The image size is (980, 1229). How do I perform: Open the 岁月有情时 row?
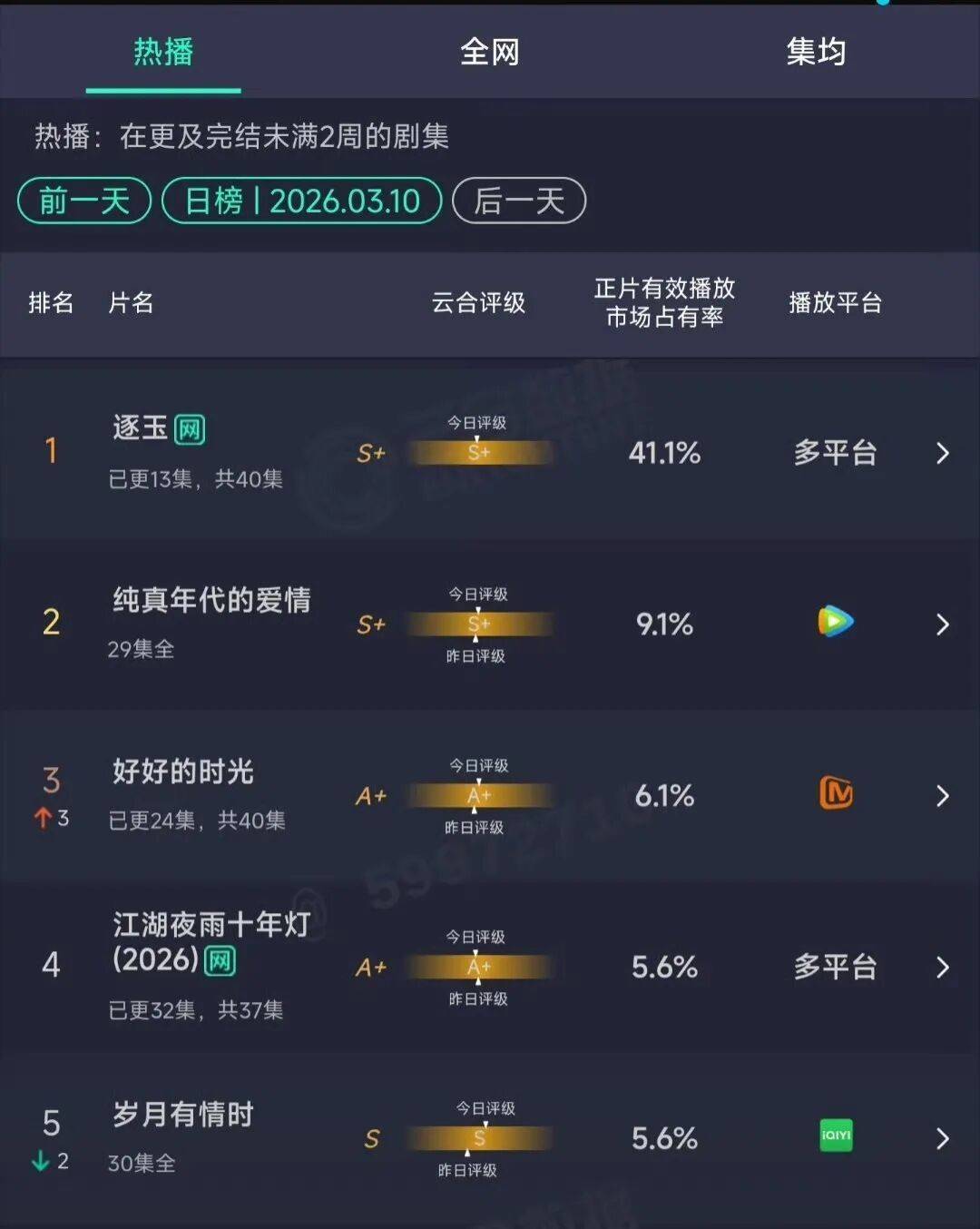[490, 1138]
